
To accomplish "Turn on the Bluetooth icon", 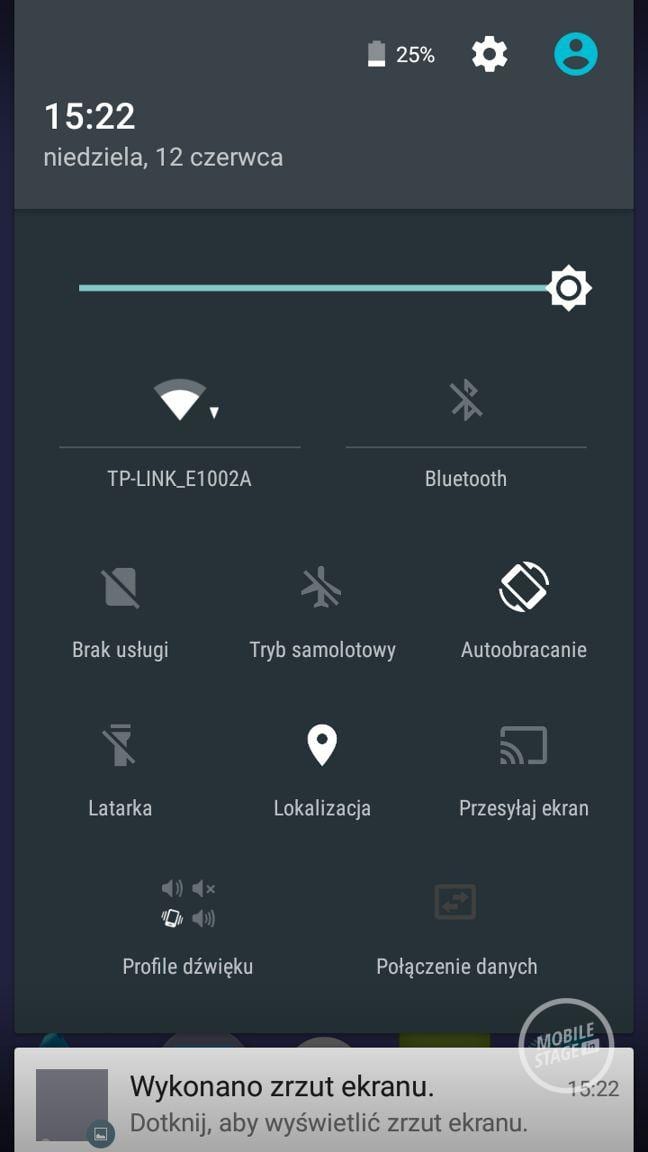I will pyautogui.click(x=466, y=400).
